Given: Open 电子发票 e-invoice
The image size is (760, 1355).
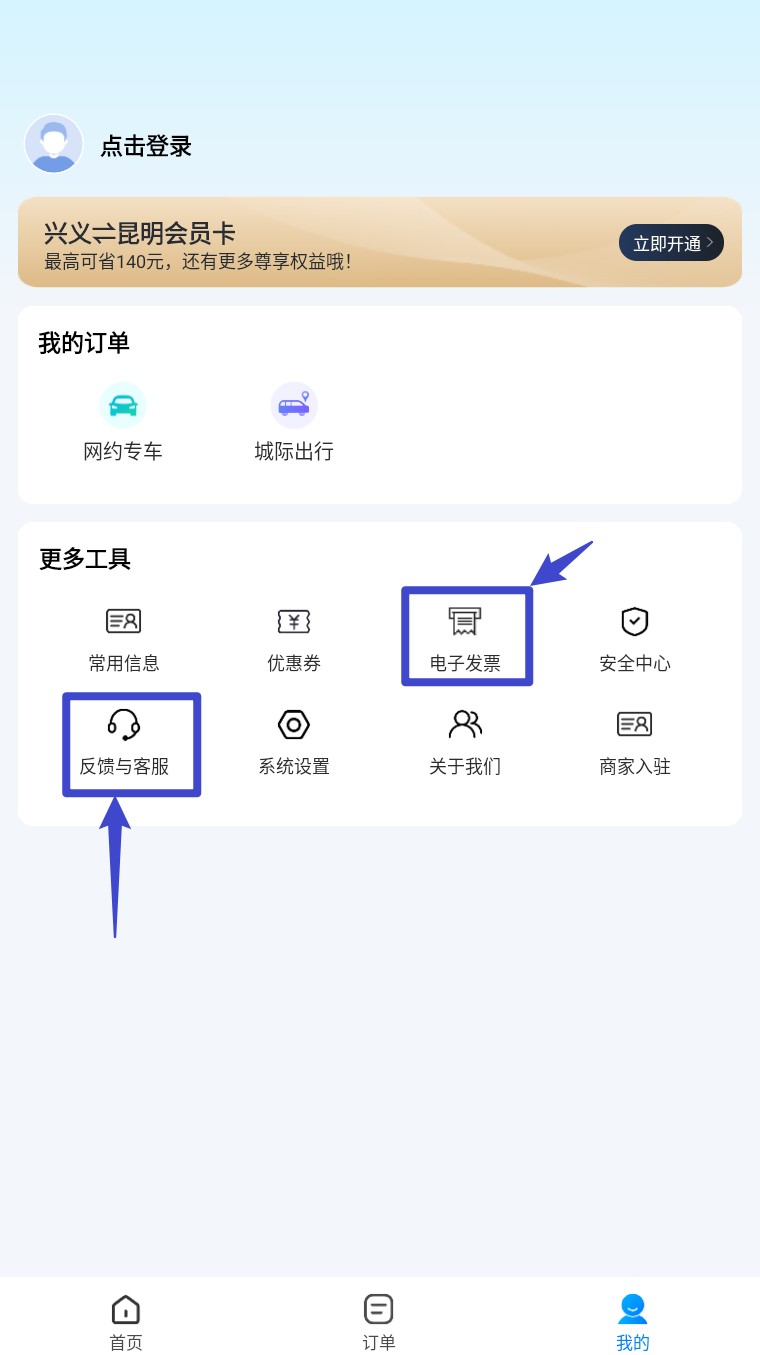Looking at the screenshot, I should (x=465, y=638).
